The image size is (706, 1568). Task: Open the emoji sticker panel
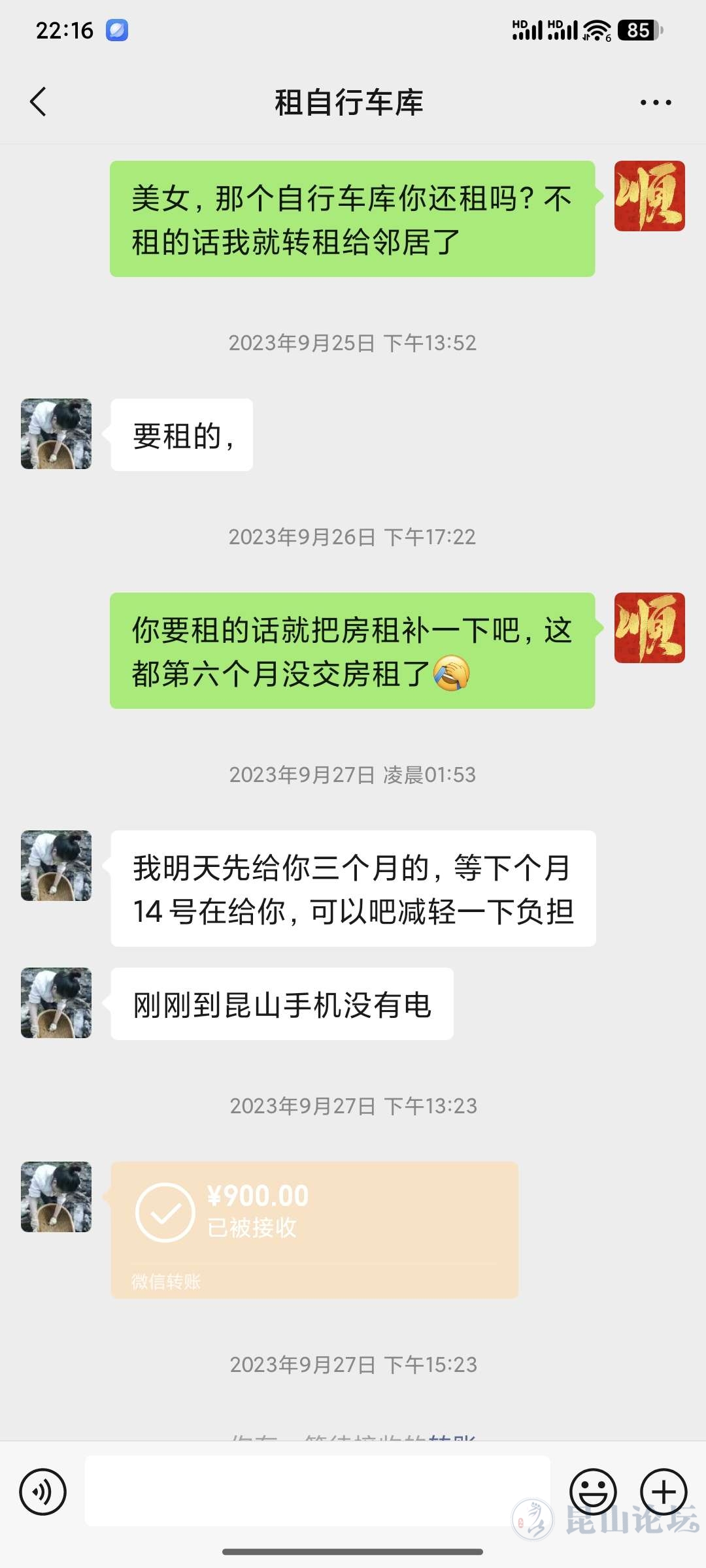pos(593,1492)
